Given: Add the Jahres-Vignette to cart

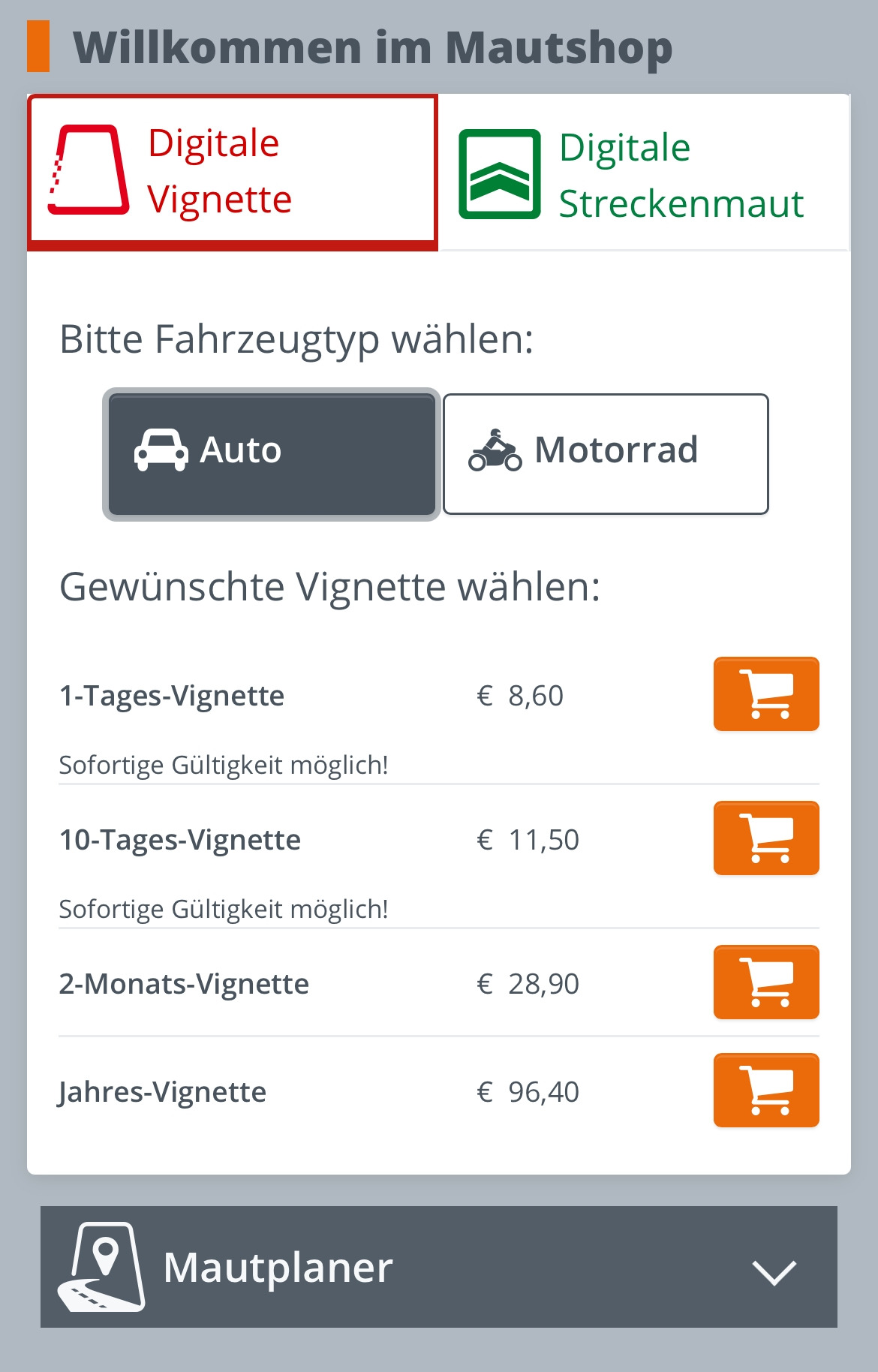Looking at the screenshot, I should pyautogui.click(x=766, y=1091).
